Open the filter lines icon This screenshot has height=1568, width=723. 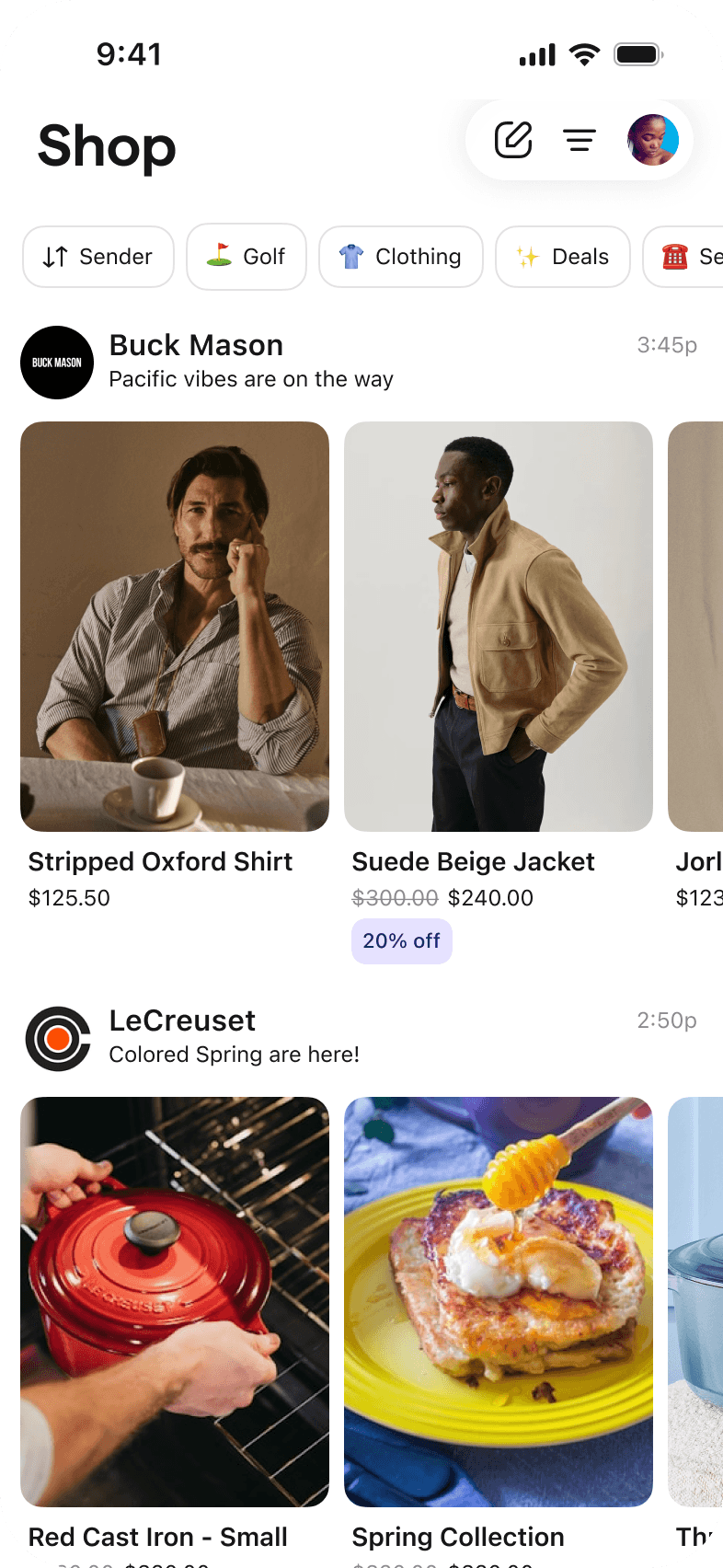point(580,140)
